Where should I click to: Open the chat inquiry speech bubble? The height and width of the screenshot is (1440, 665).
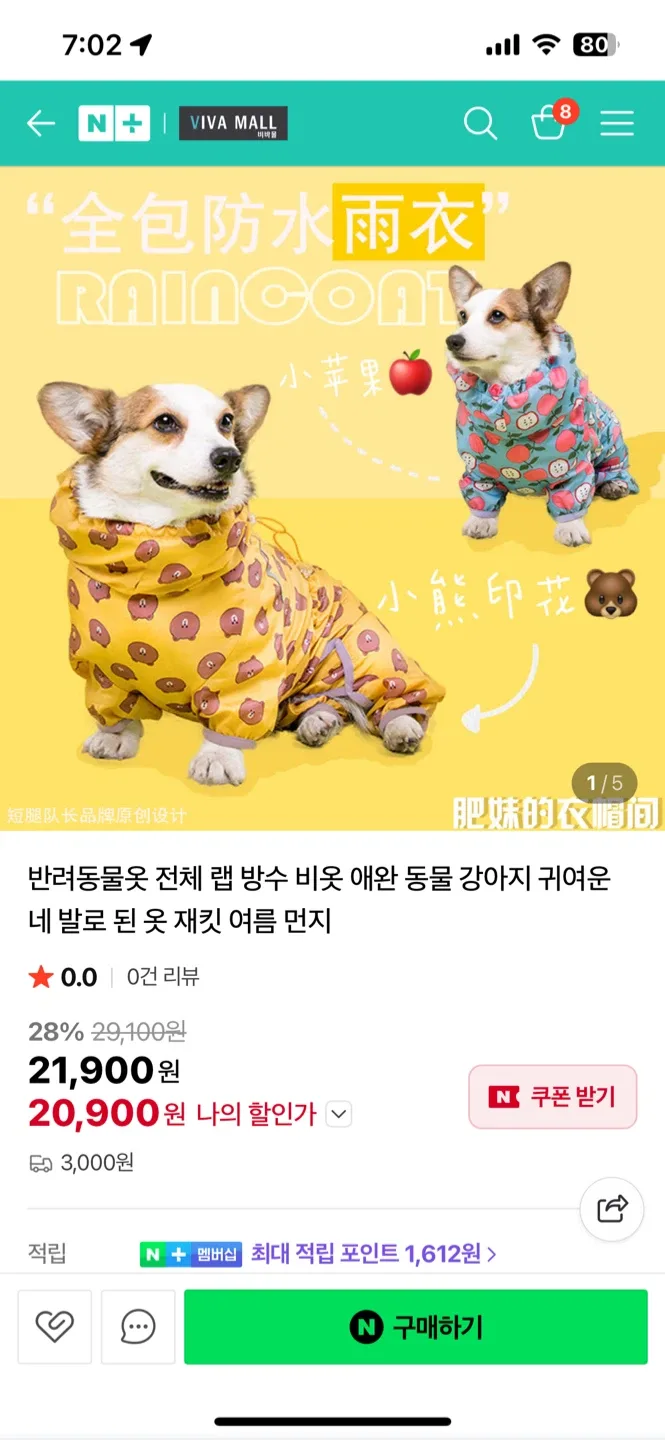[x=138, y=1327]
